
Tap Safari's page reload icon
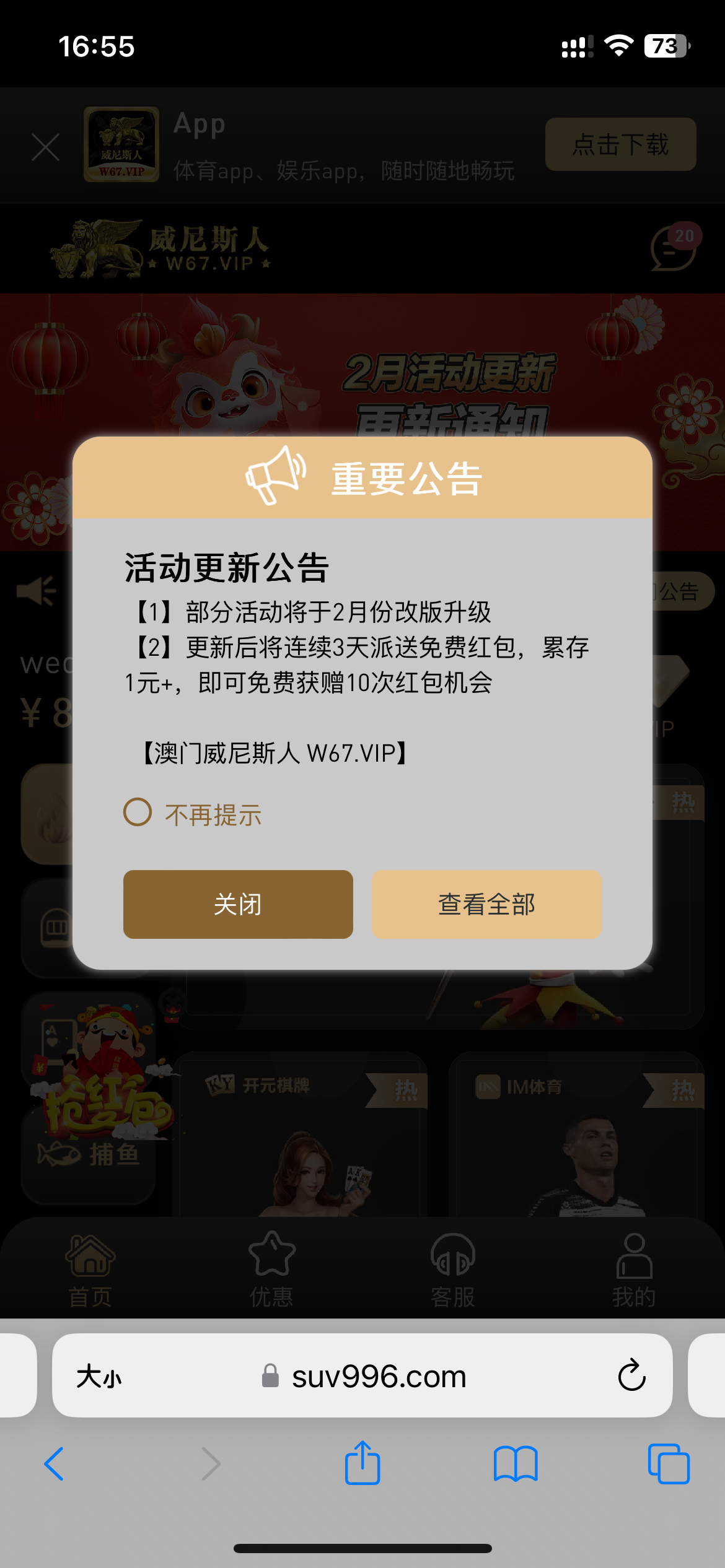click(x=631, y=1375)
